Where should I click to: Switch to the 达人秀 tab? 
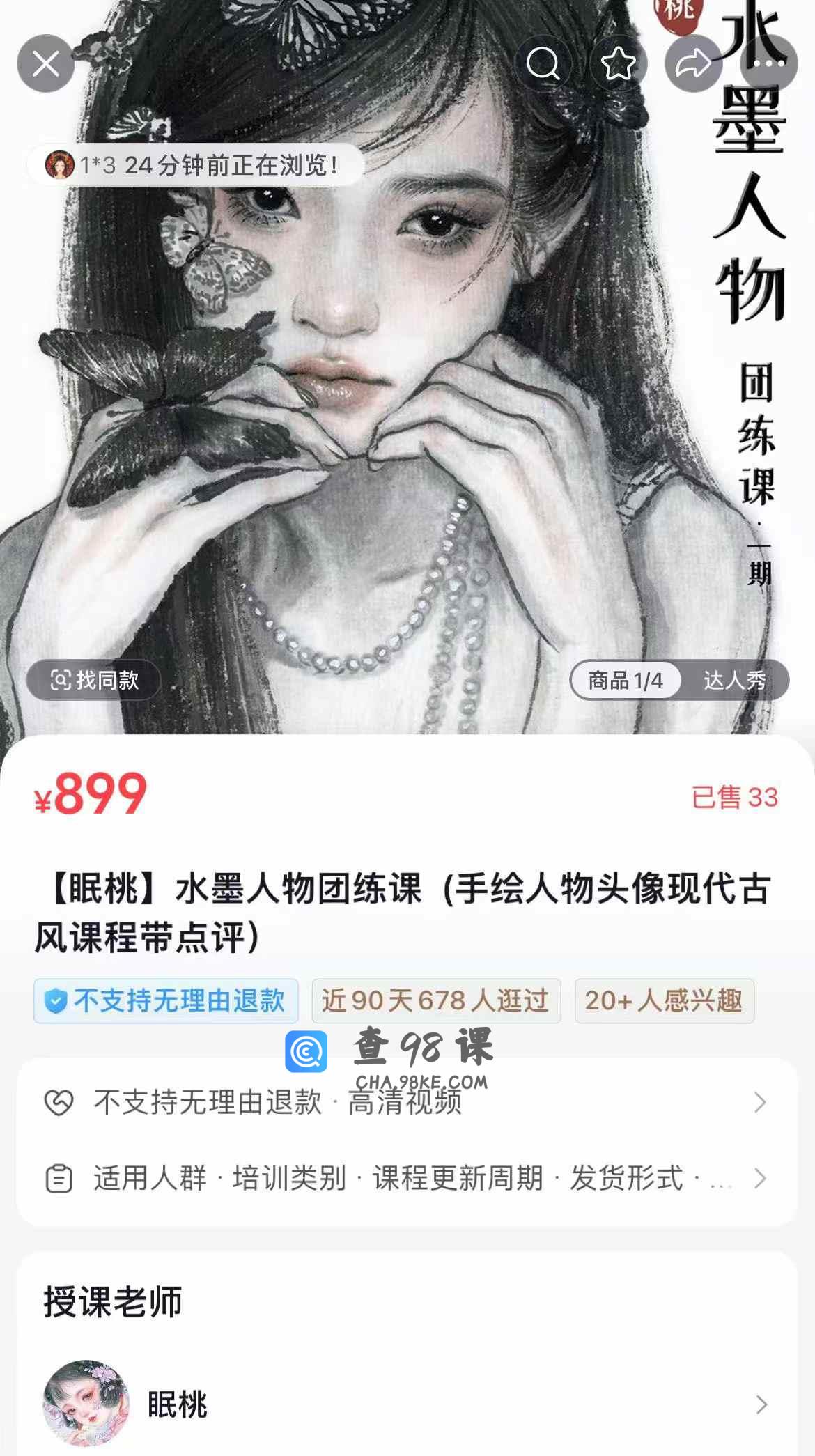[x=734, y=680]
